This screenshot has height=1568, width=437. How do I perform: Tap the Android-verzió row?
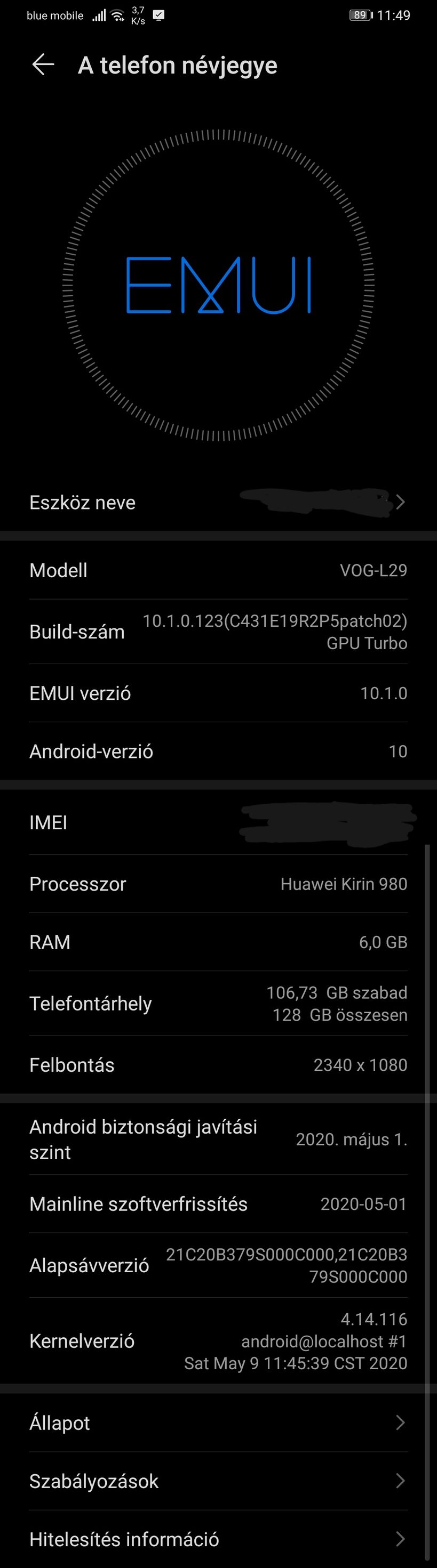pyautogui.click(x=218, y=751)
